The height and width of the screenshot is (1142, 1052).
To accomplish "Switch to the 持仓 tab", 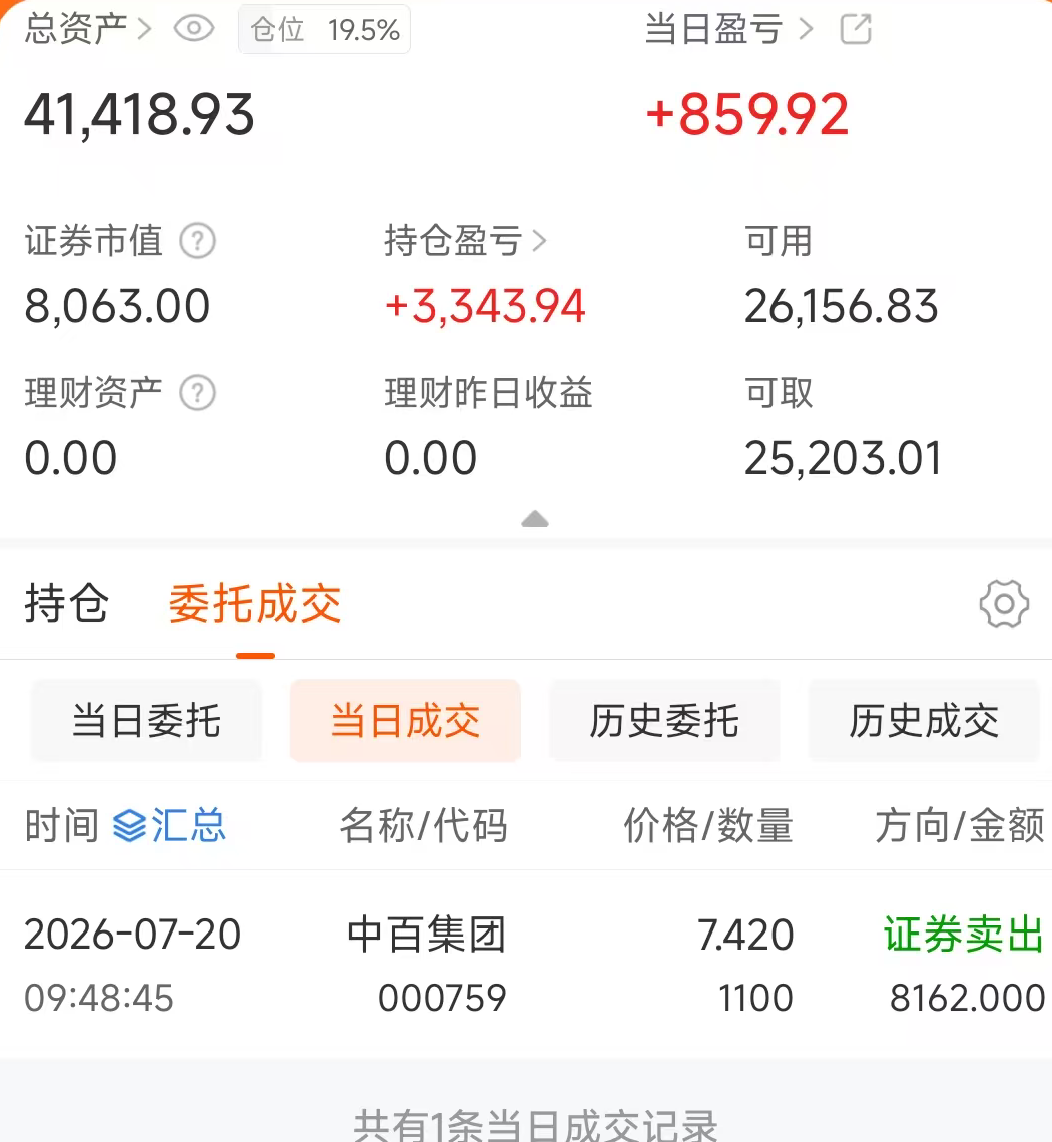I will 67,604.
